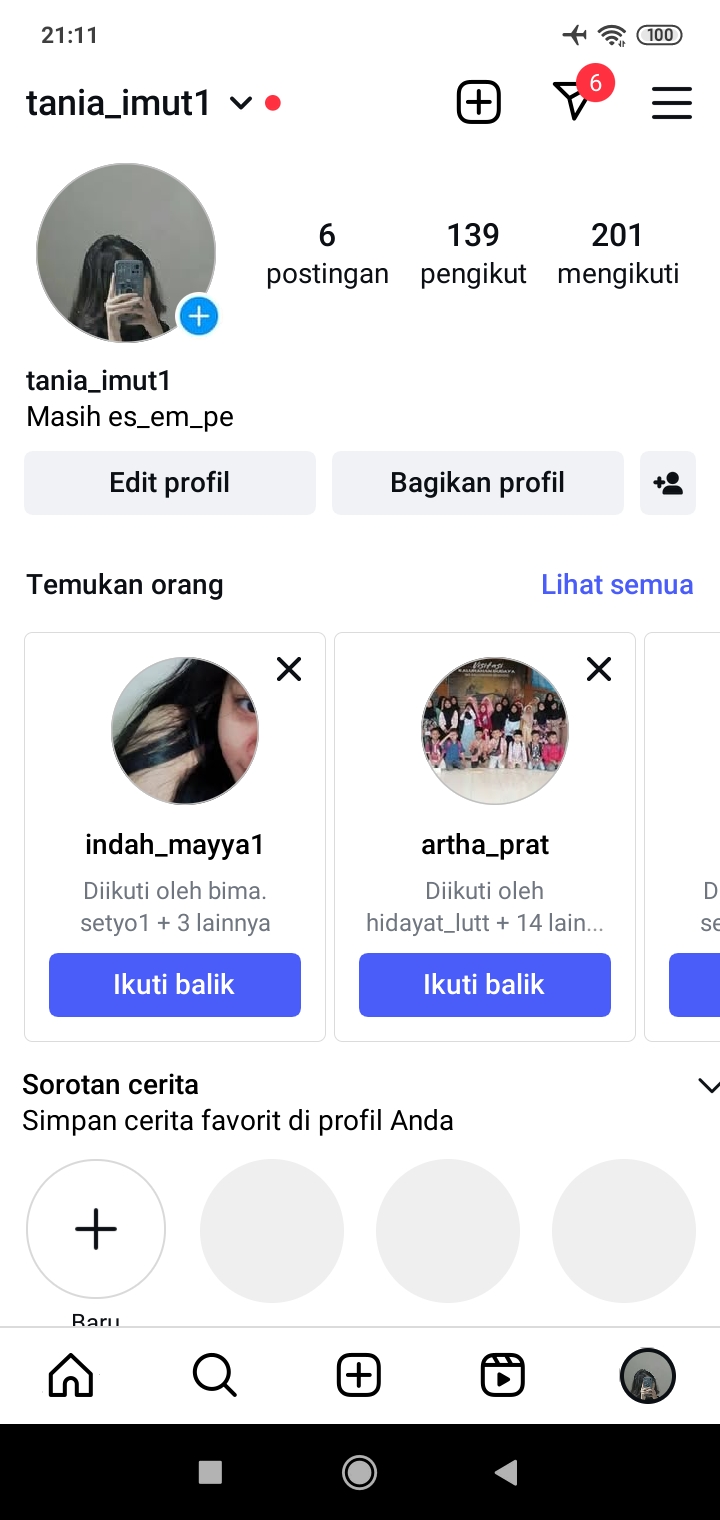This screenshot has width=720, height=1520.
Task: Toggle the discover people icon button
Action: pos(668,483)
